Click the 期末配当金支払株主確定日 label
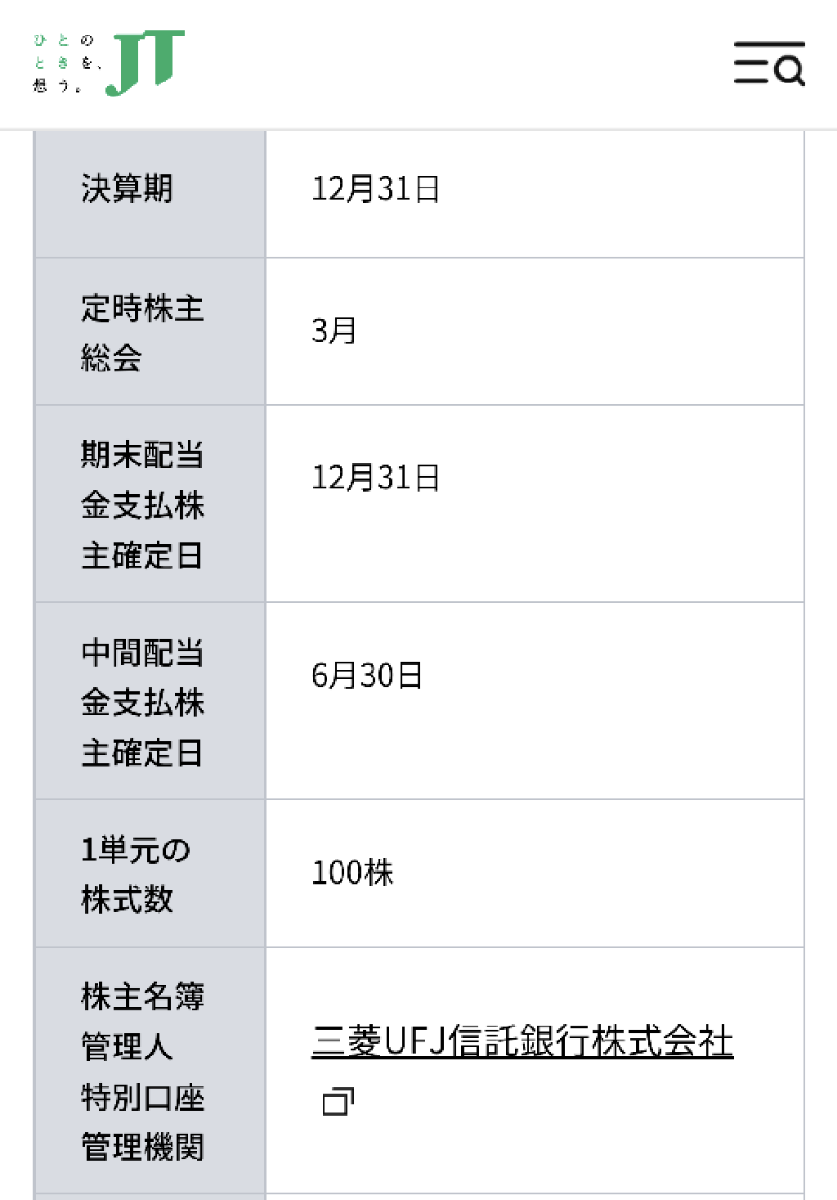Image resolution: width=837 pixels, height=1200 pixels. [140, 506]
